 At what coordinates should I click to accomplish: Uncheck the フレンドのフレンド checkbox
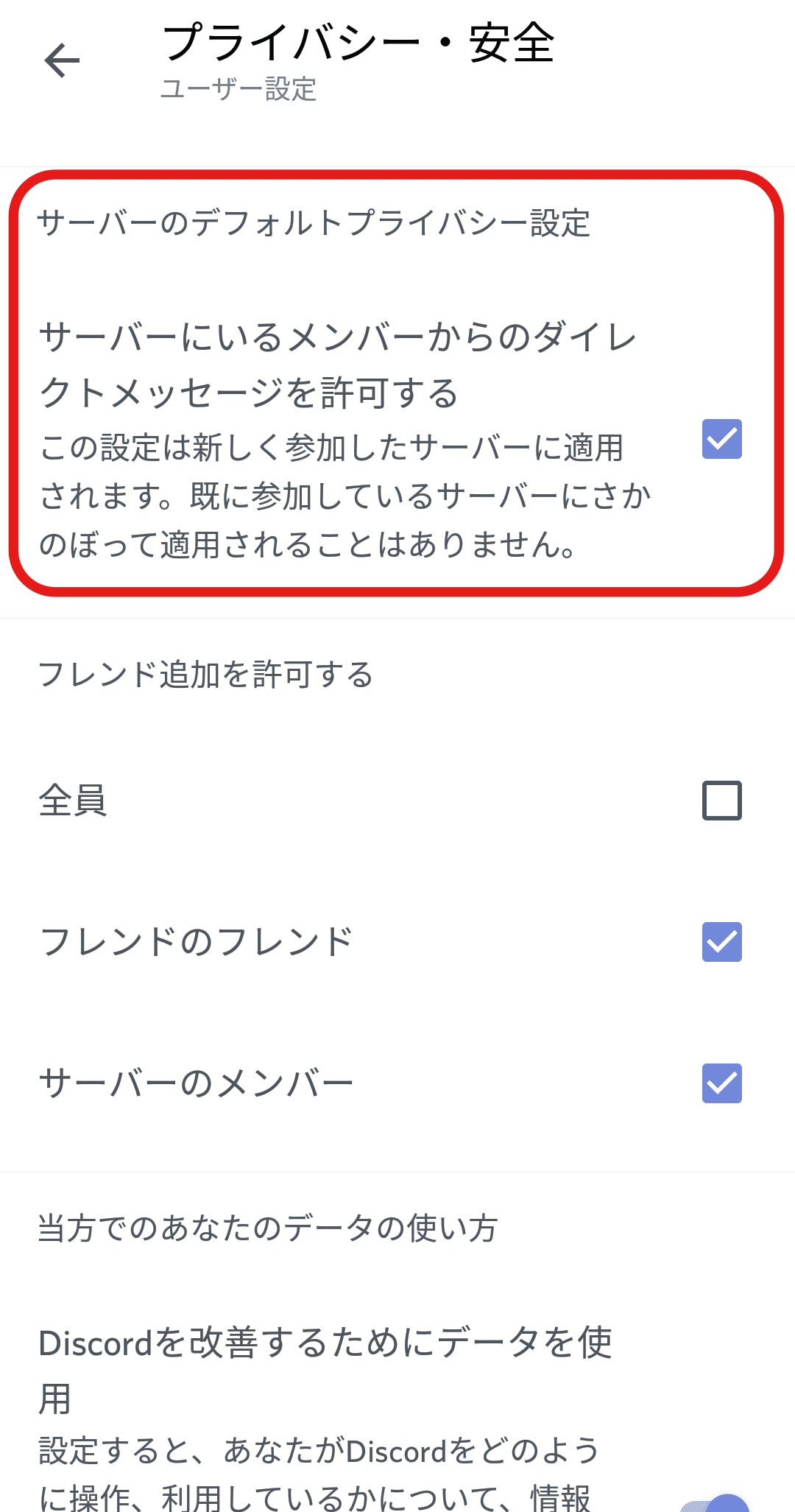click(721, 942)
